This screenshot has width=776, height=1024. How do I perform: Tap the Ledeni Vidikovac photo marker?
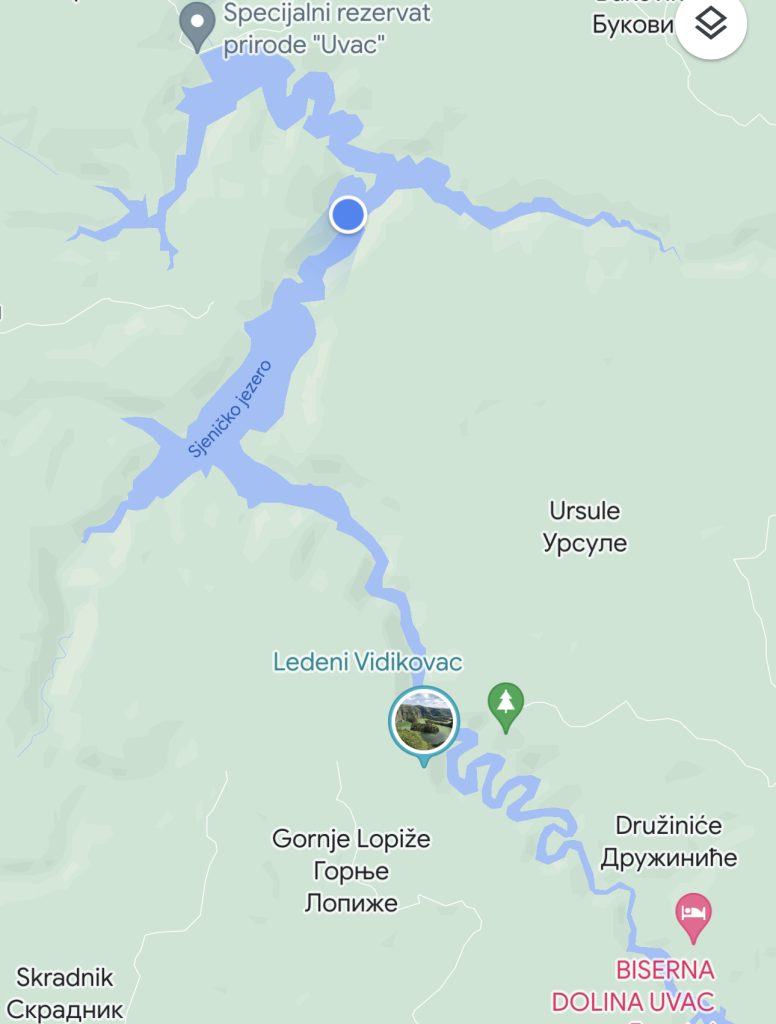tap(424, 722)
